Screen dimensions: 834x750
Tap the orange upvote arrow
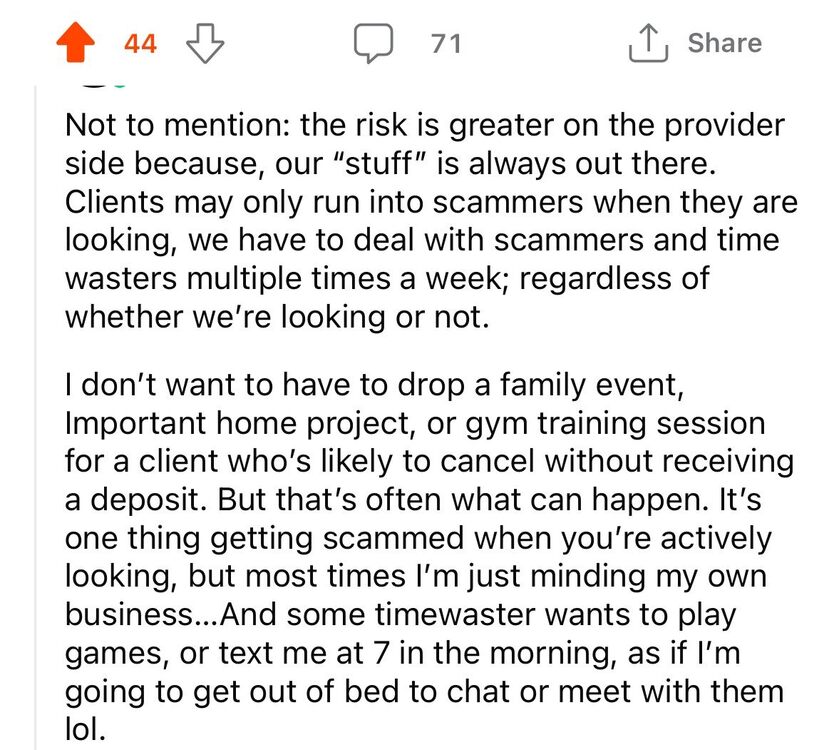click(82, 43)
